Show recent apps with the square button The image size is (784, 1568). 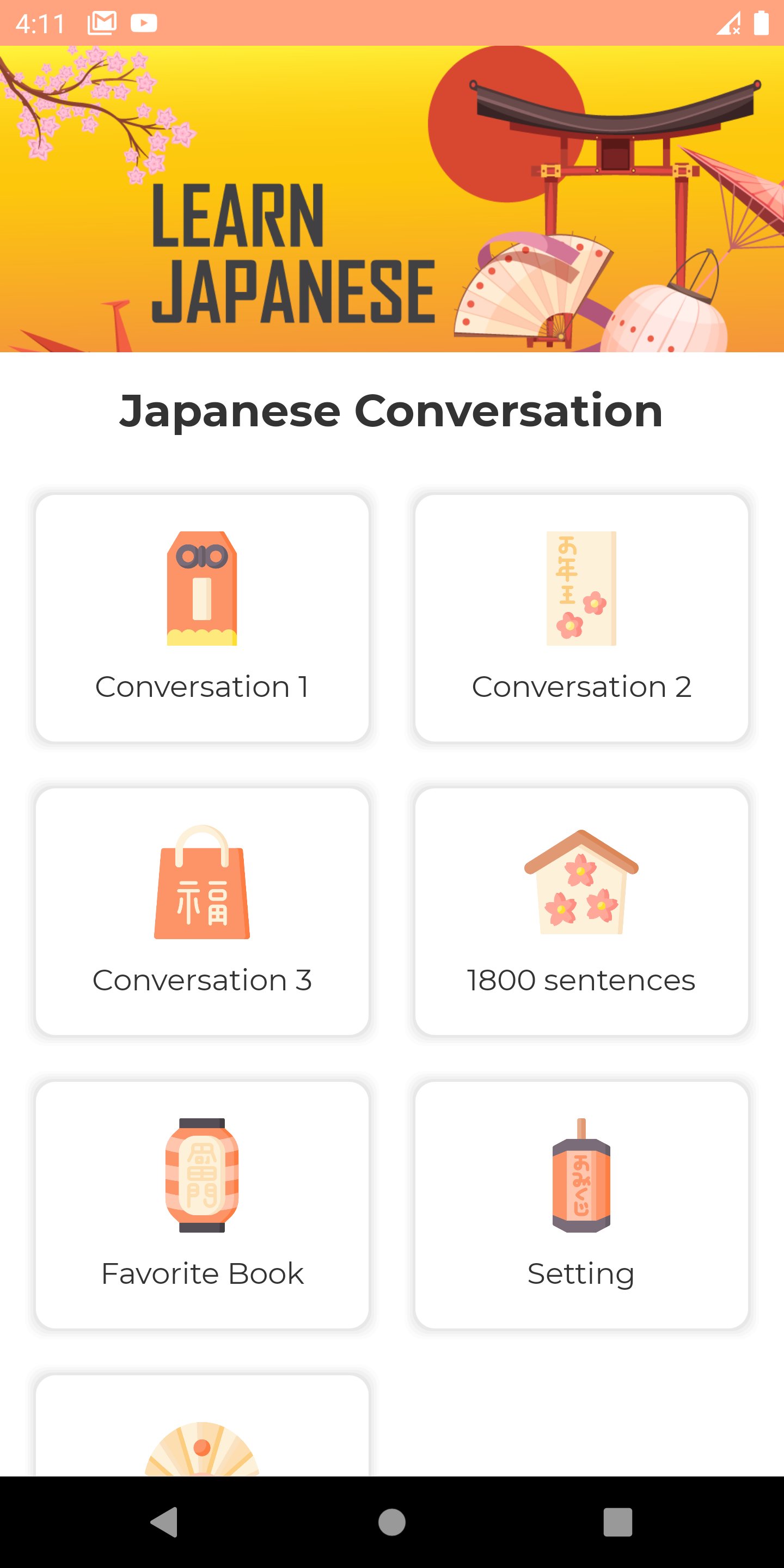click(x=617, y=1522)
